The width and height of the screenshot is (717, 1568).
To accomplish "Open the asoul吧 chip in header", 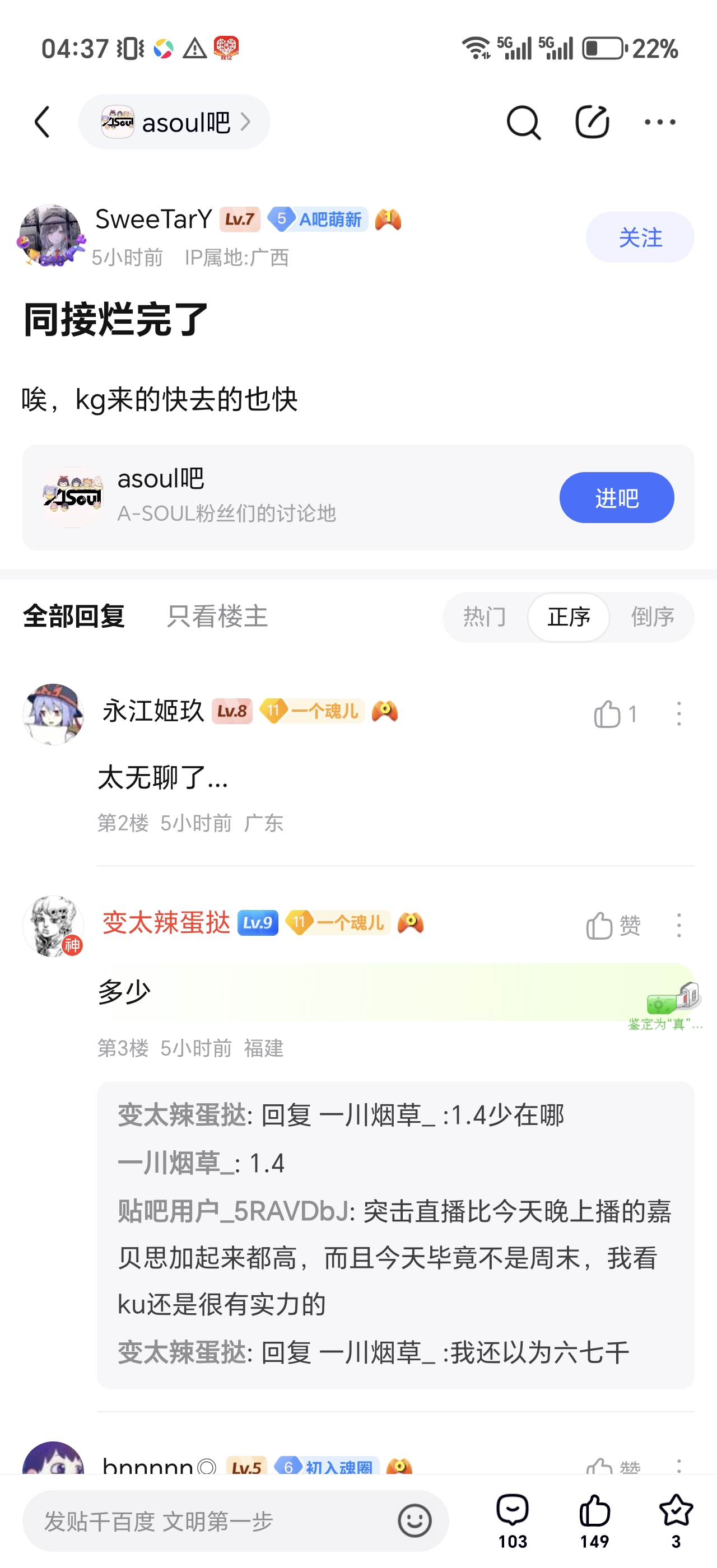I will pyautogui.click(x=174, y=122).
